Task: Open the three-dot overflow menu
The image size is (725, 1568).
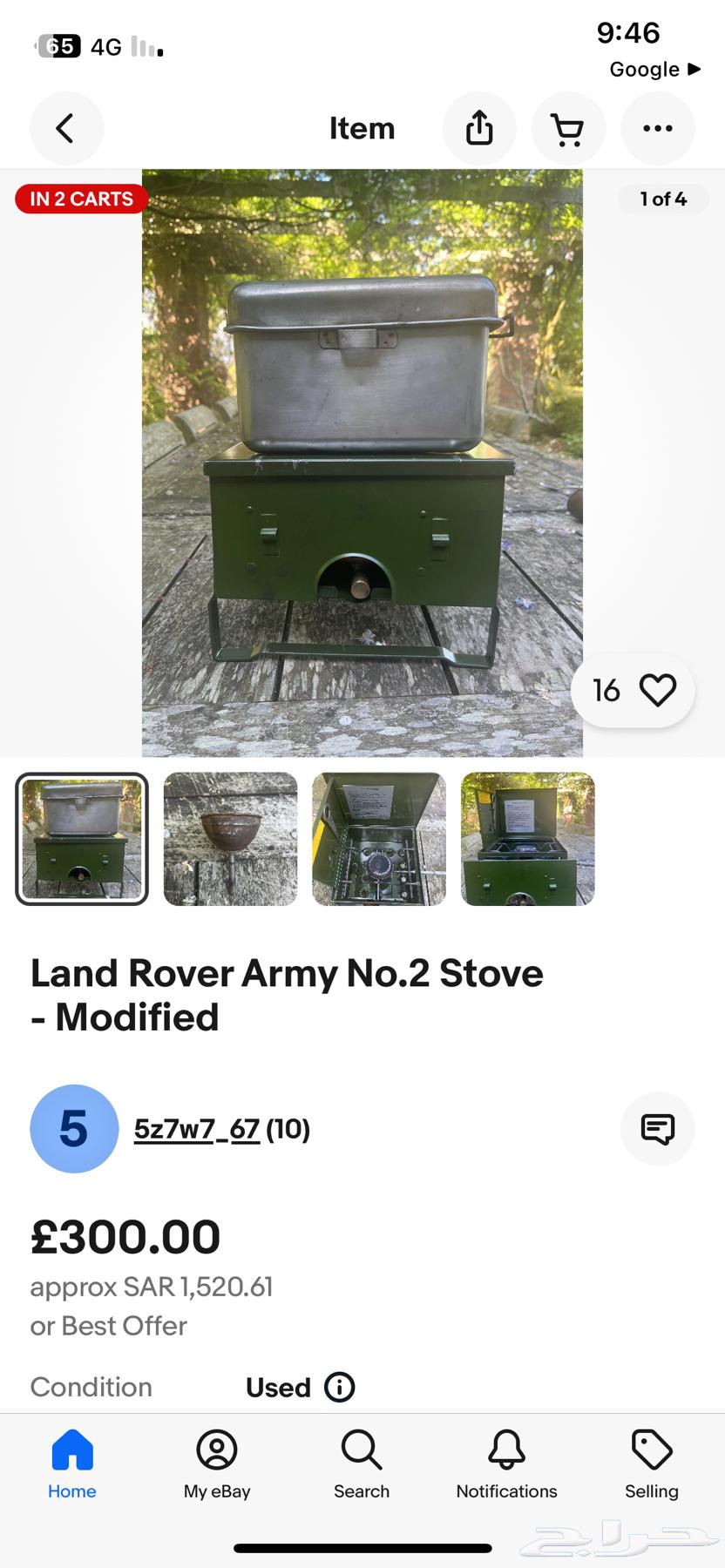Action: tap(657, 129)
